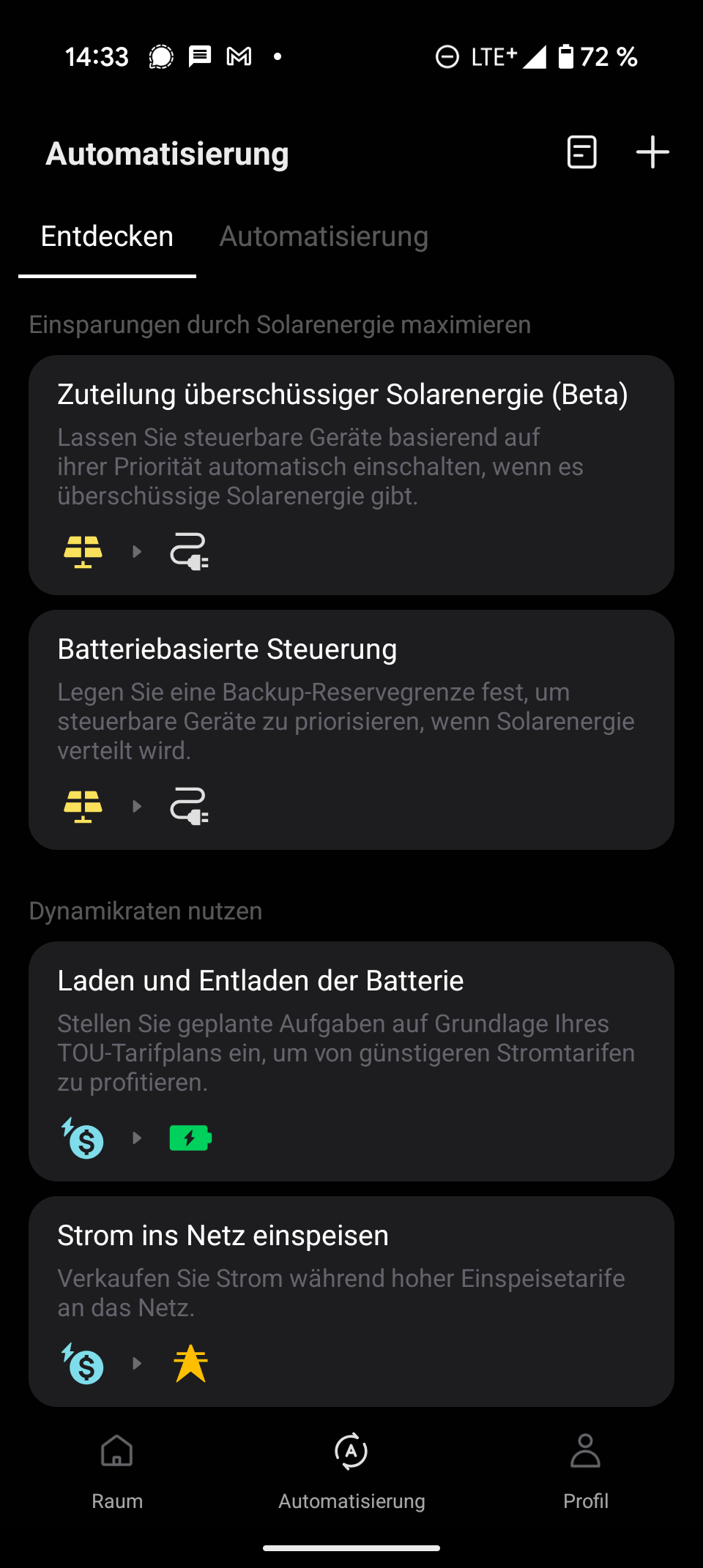Open the Strom ins Netz einspeisen card
Viewport: 703px width, 1568px height.
(351, 1301)
